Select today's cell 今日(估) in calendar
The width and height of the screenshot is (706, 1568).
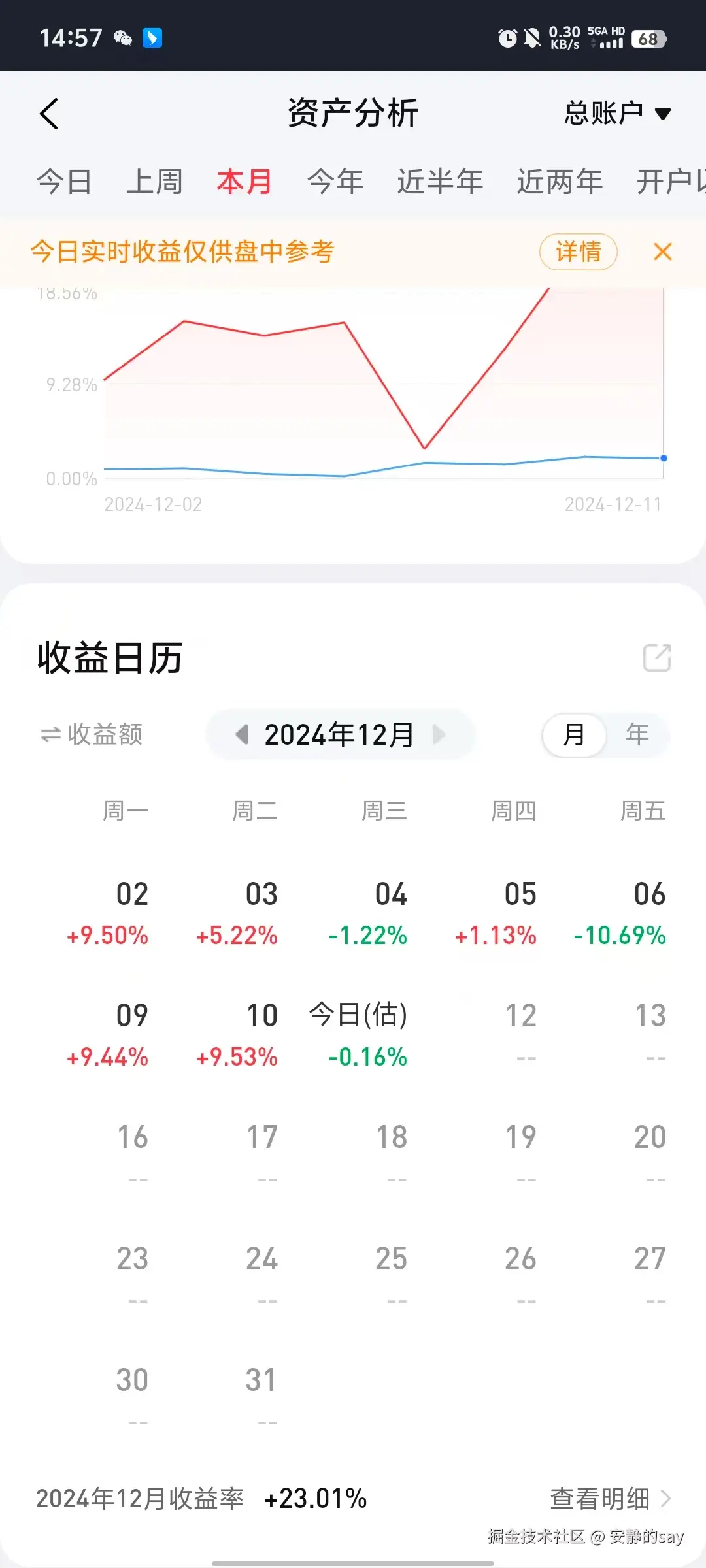[359, 1032]
